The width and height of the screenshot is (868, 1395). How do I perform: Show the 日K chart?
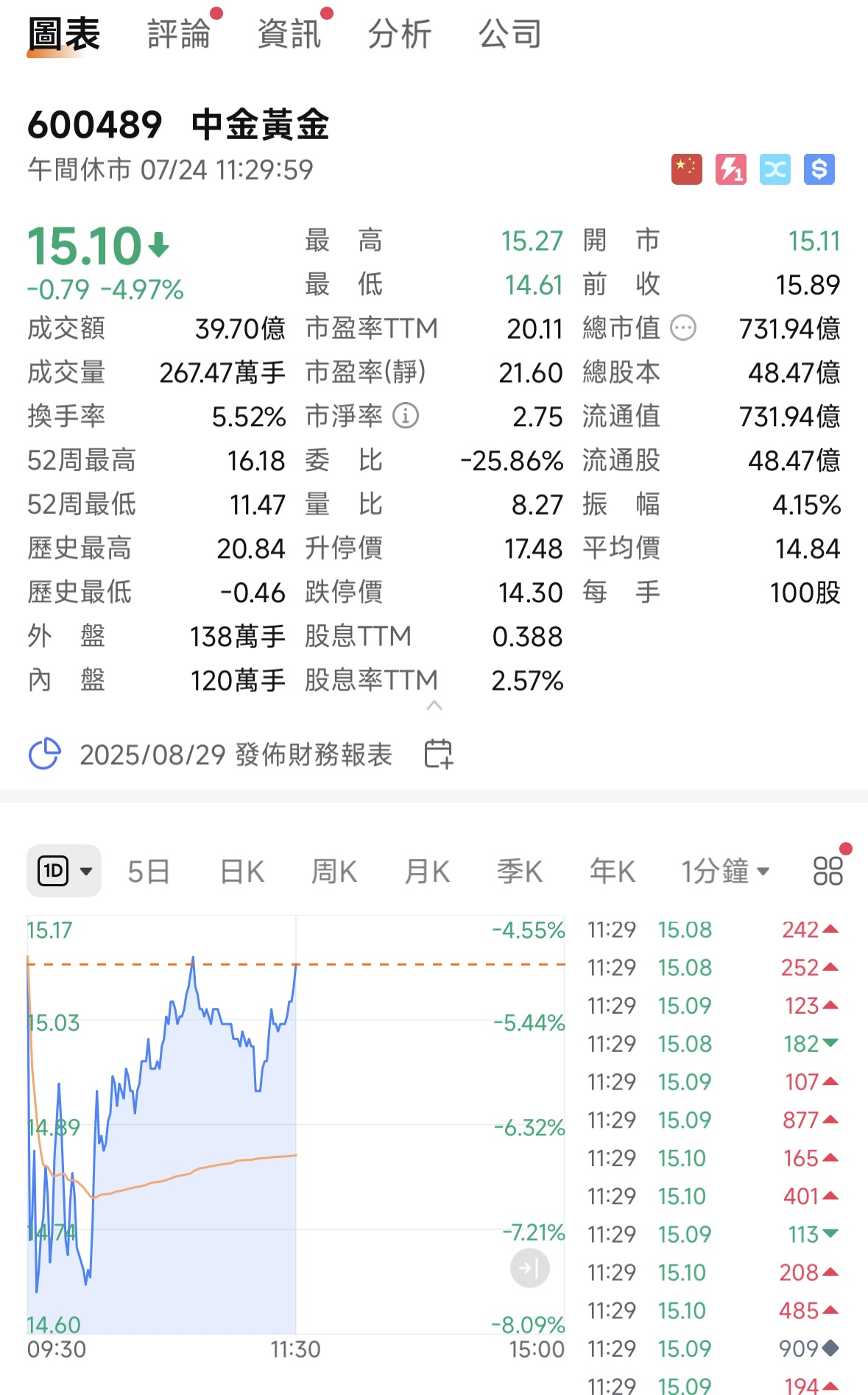(242, 872)
